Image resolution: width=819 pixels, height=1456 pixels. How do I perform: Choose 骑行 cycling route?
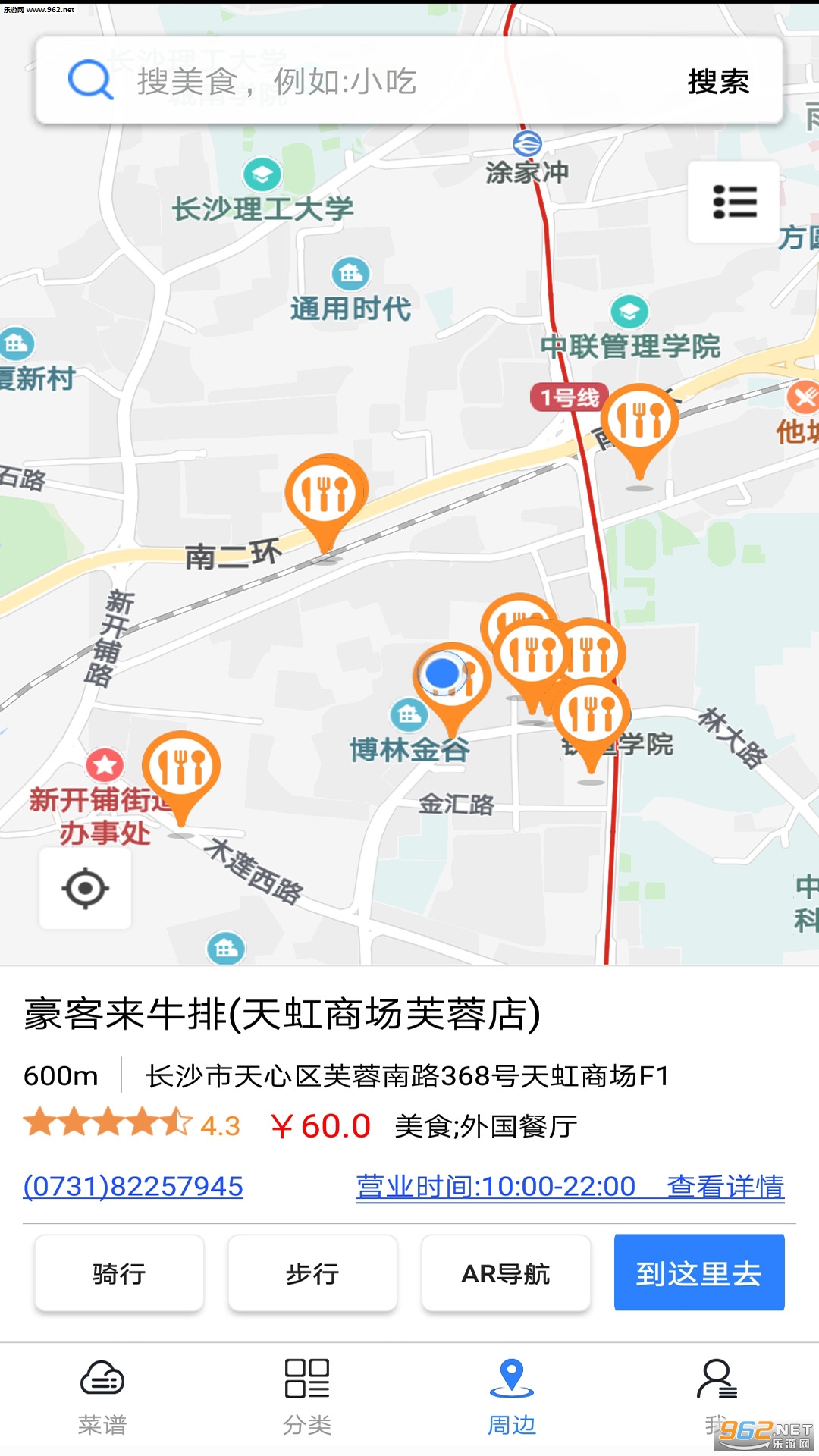point(119,1273)
